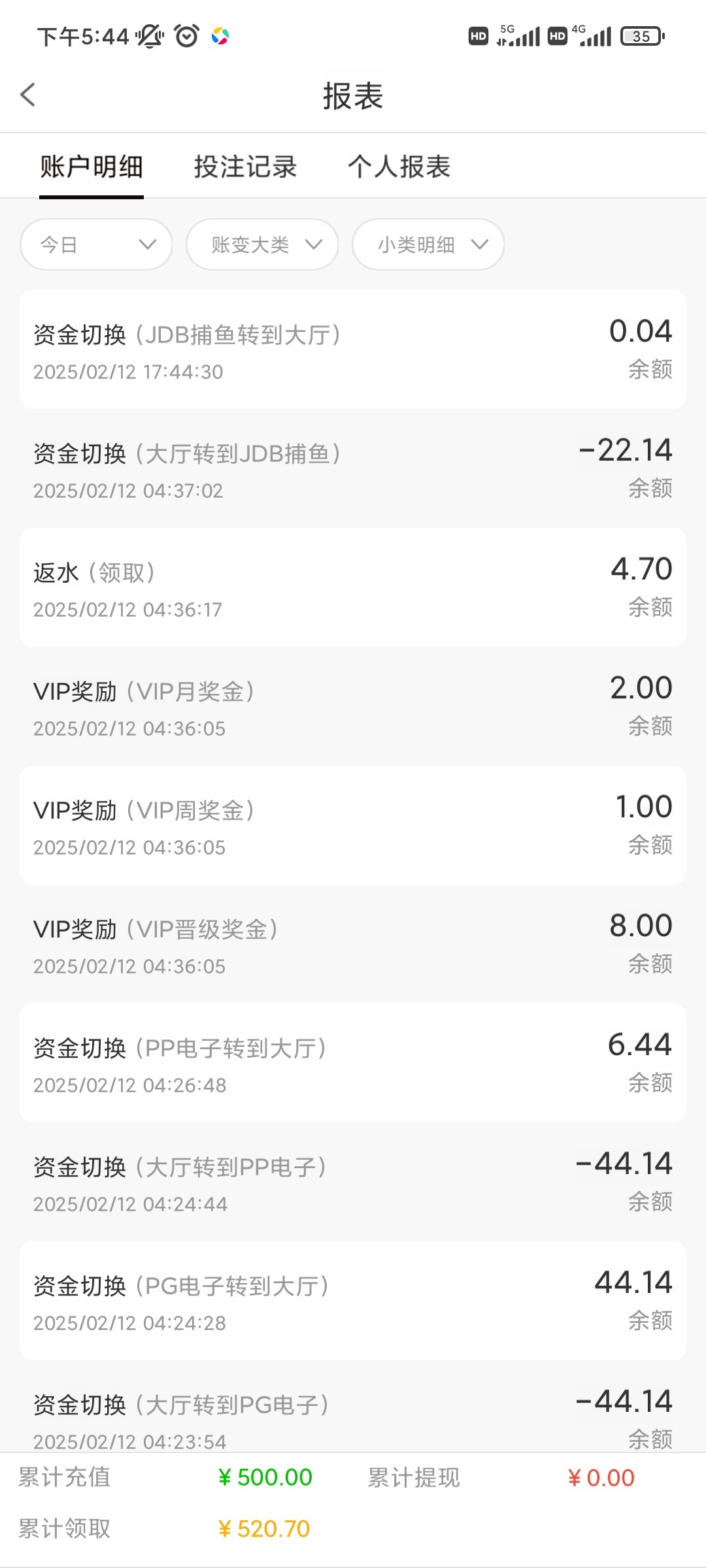Expand the 今日 date filter

[97, 244]
